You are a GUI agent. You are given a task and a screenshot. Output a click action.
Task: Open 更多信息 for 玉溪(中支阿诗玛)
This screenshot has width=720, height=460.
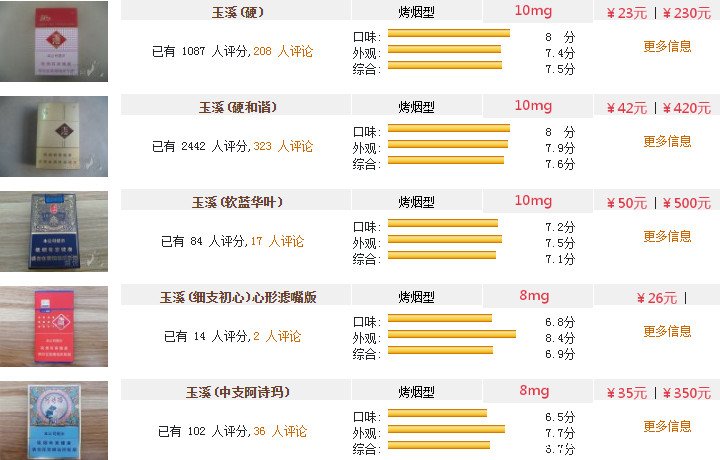tap(667, 426)
